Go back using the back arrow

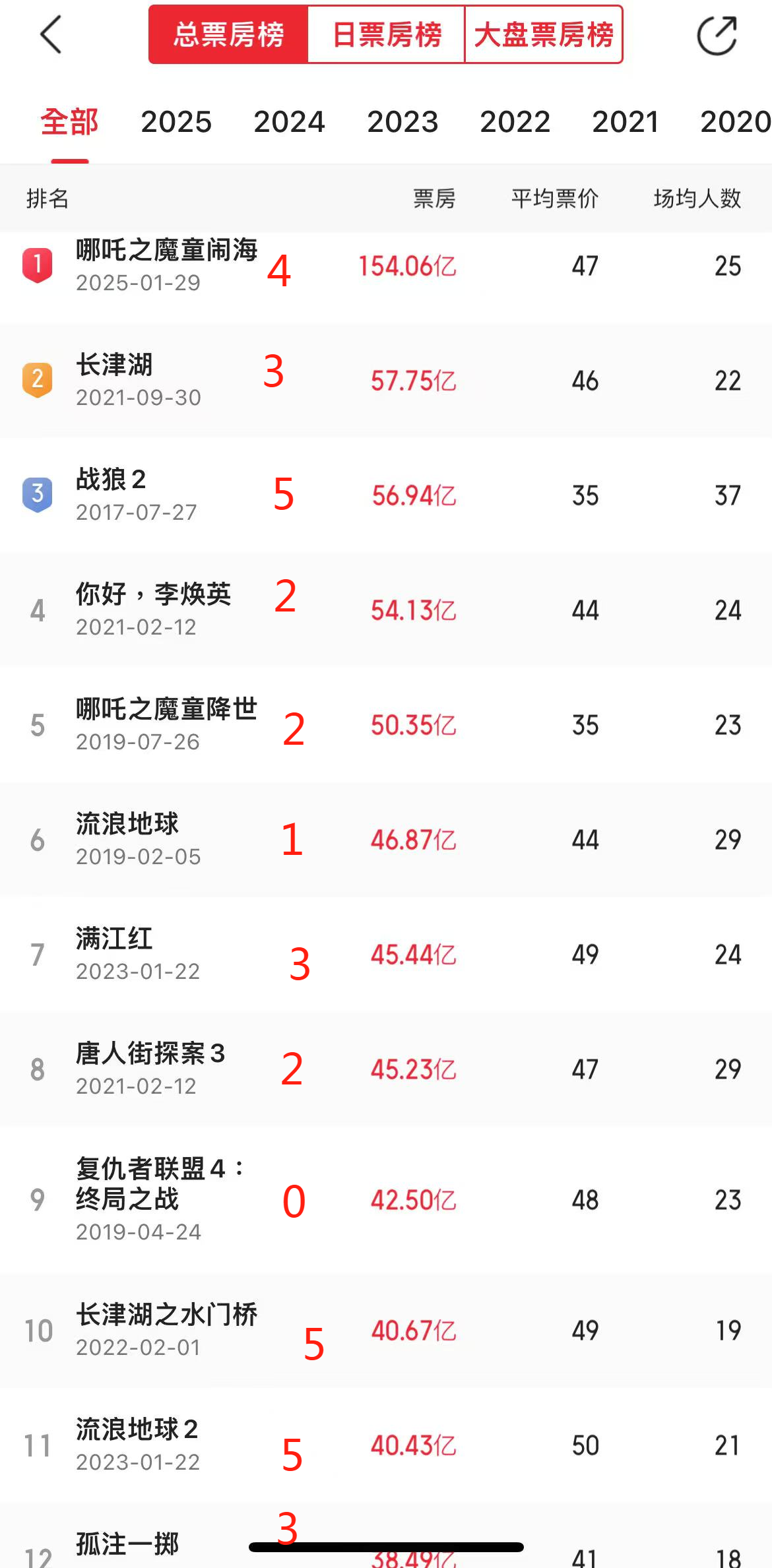[51, 34]
